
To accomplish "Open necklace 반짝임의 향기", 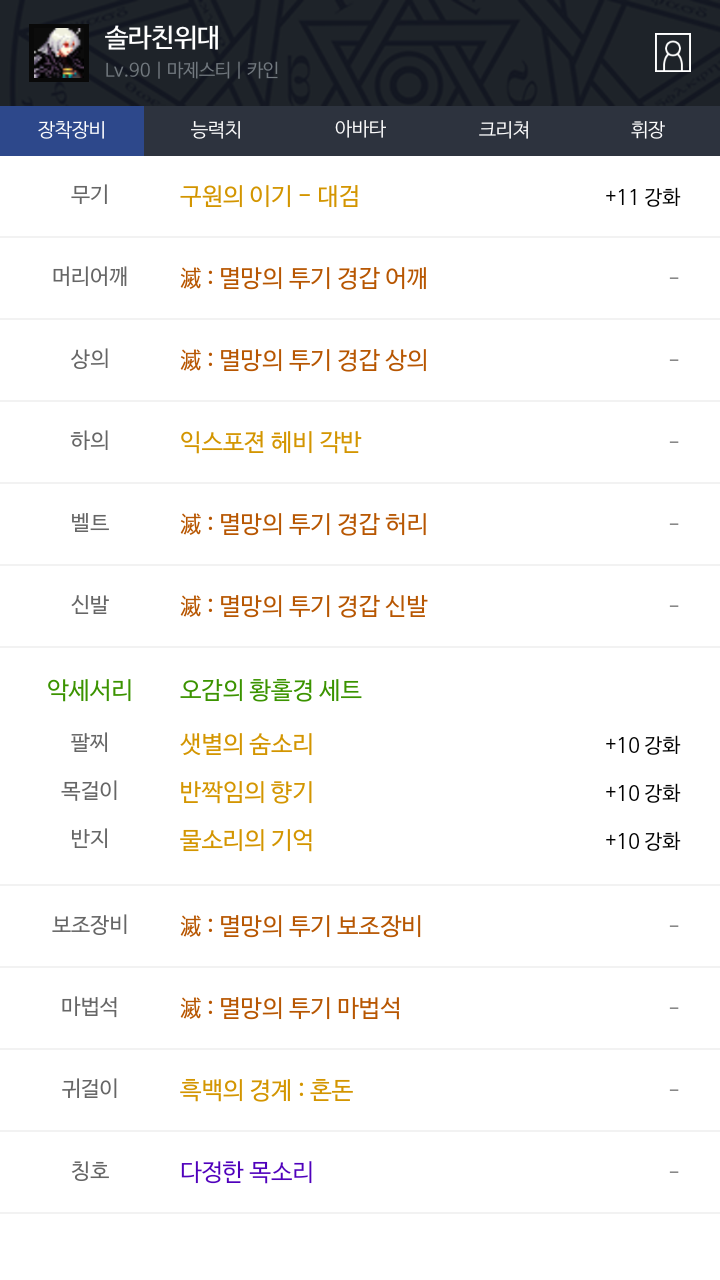I will pos(247,792).
